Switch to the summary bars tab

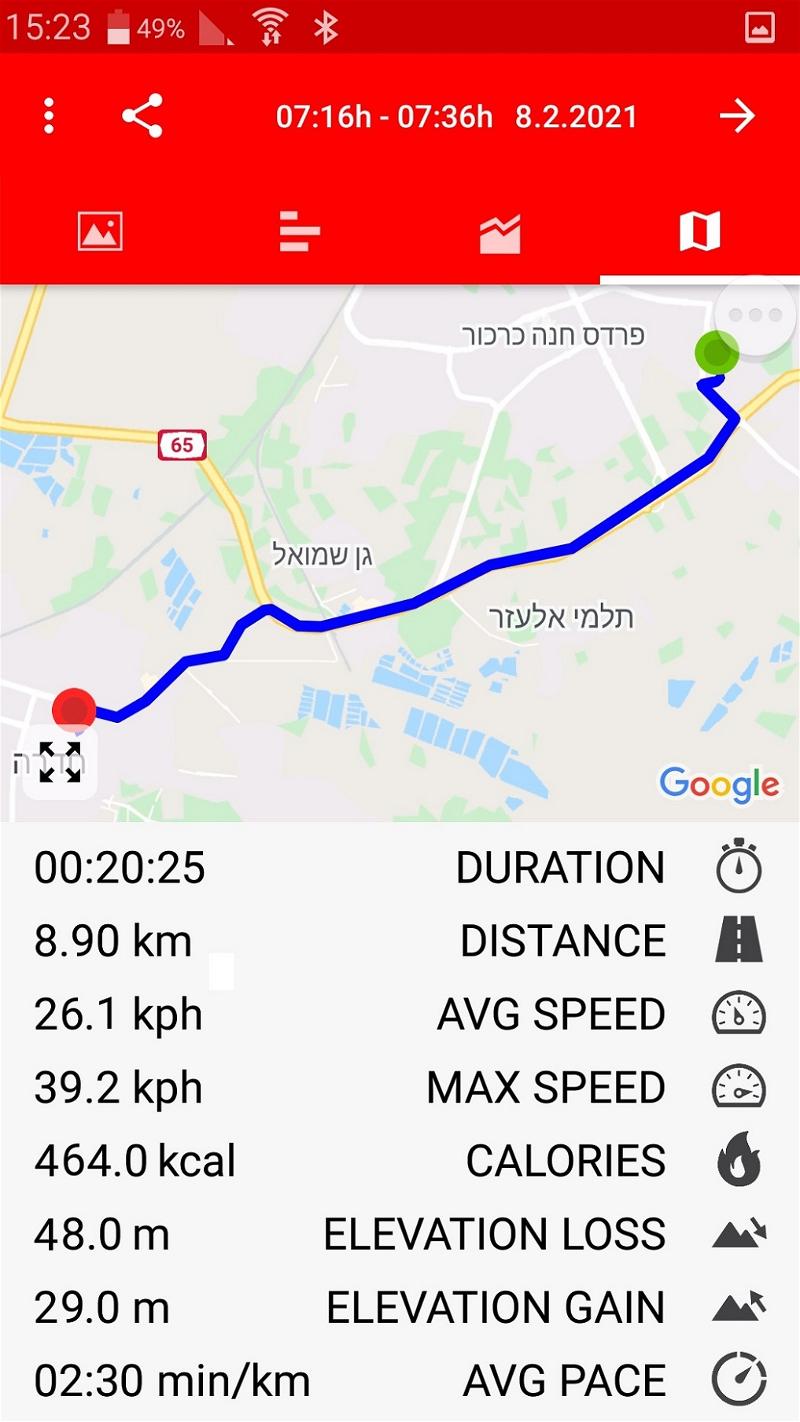coord(300,233)
